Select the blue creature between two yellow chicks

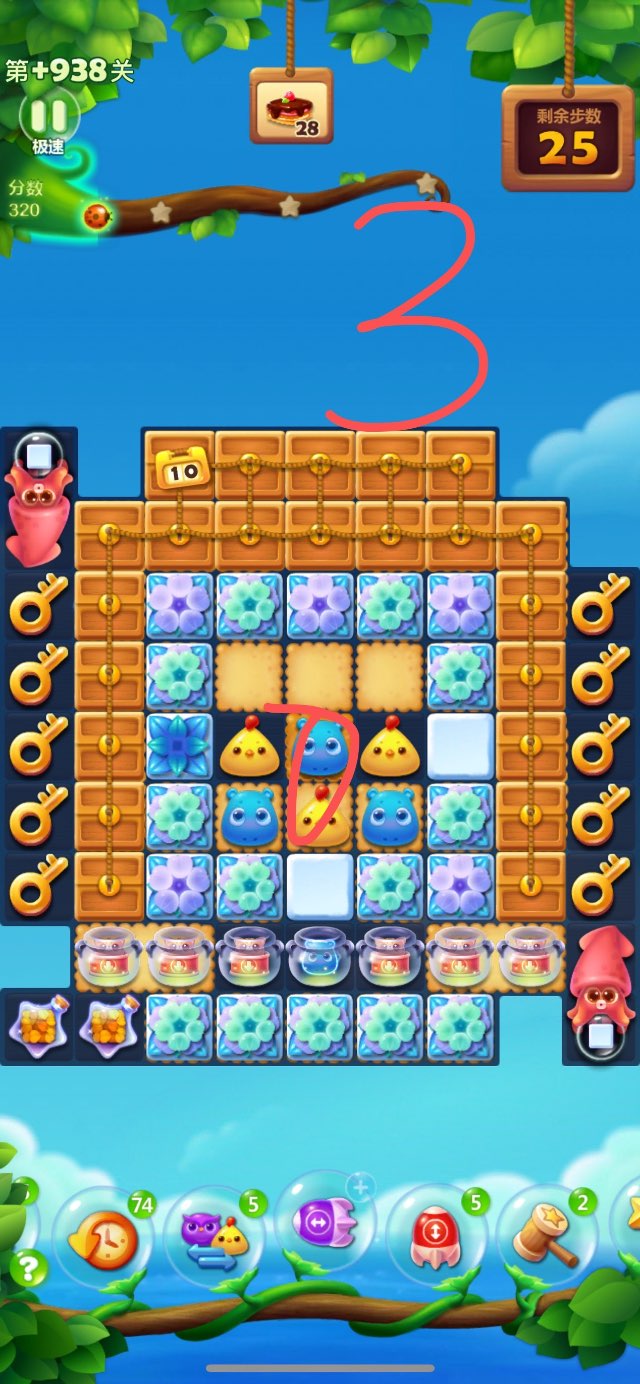(x=320, y=747)
